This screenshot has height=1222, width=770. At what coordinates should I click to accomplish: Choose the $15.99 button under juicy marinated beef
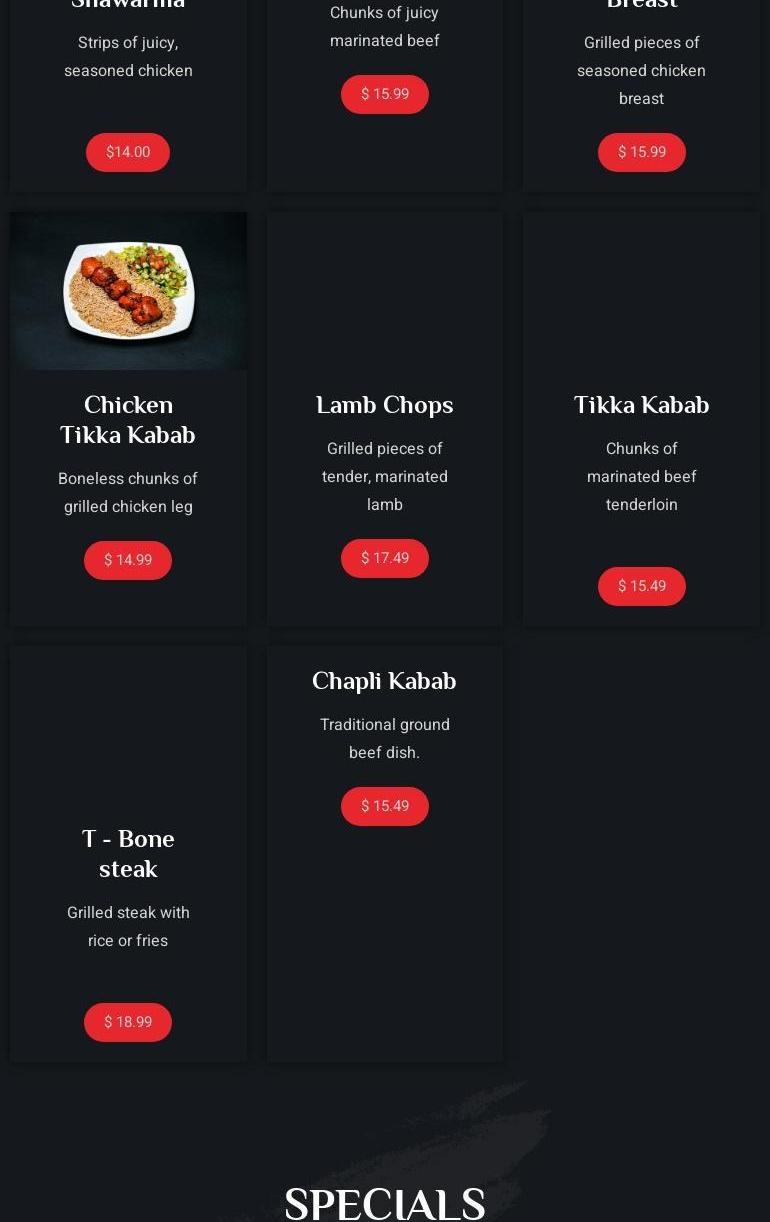tap(385, 94)
